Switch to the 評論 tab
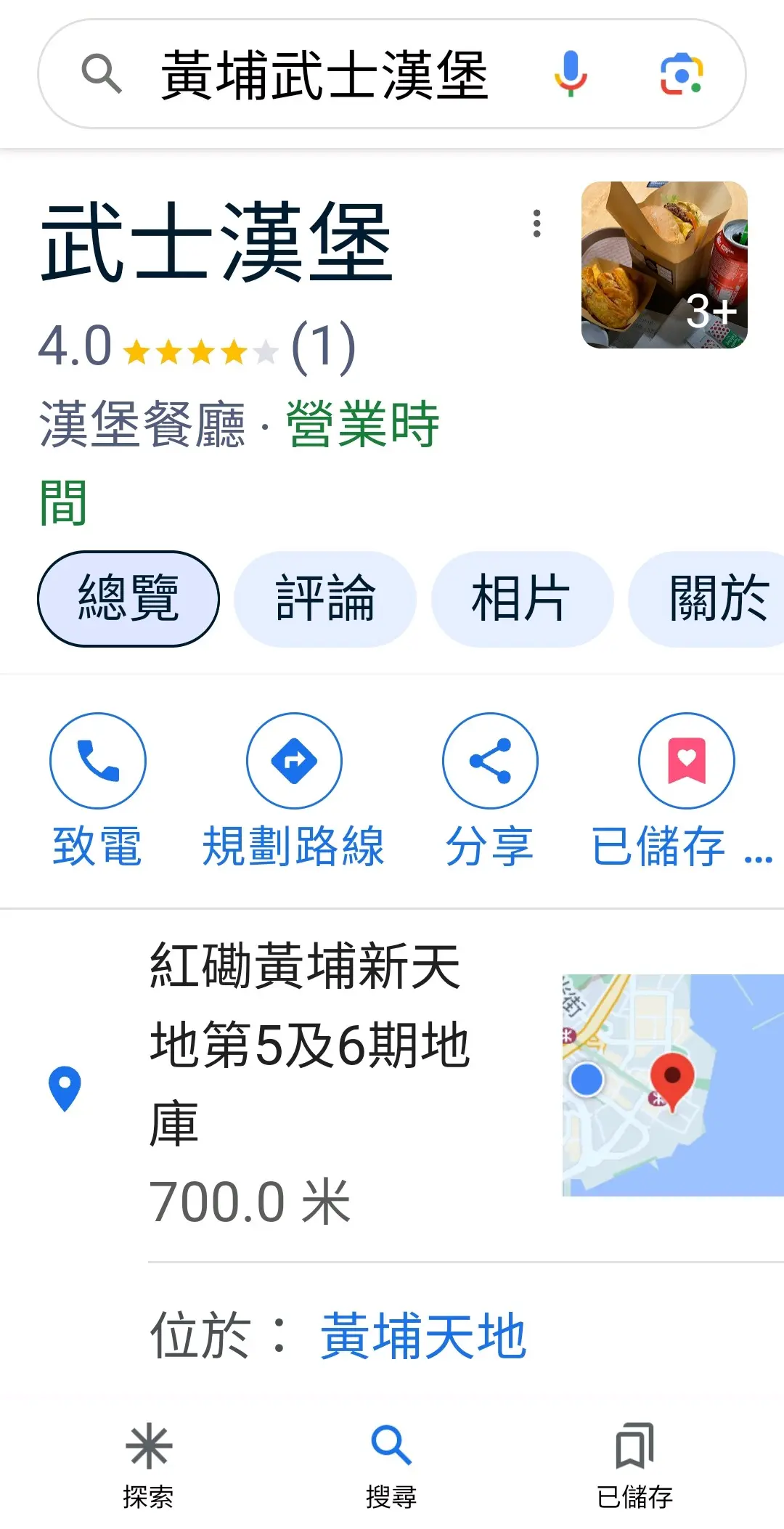This screenshot has height=1529, width=784. 325,599
